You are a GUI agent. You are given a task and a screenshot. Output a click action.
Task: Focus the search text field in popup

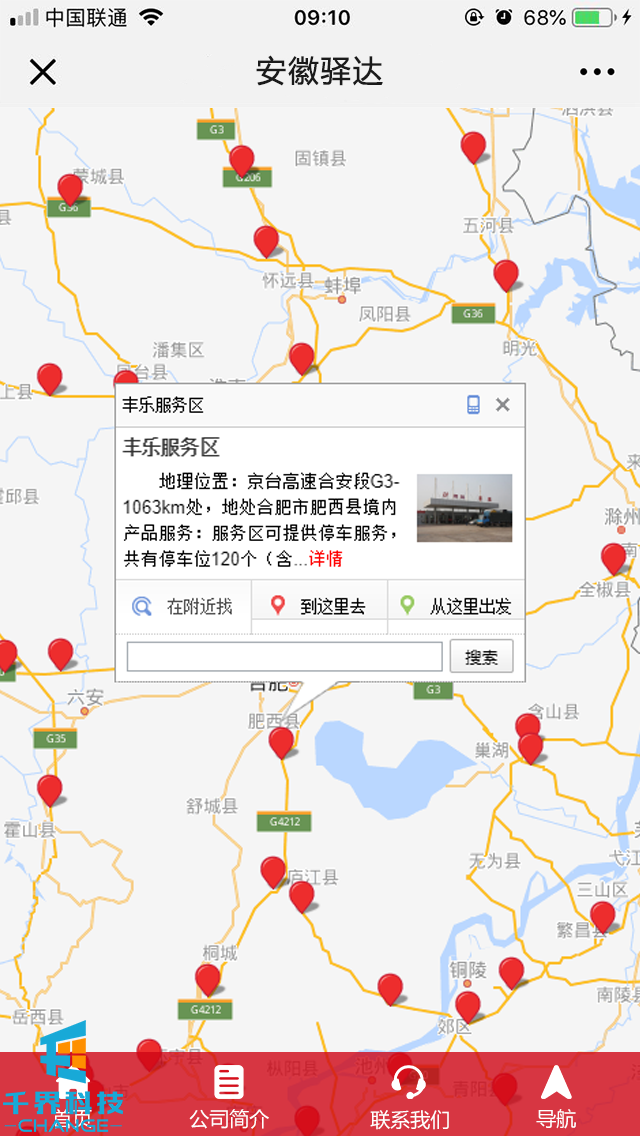click(x=284, y=657)
